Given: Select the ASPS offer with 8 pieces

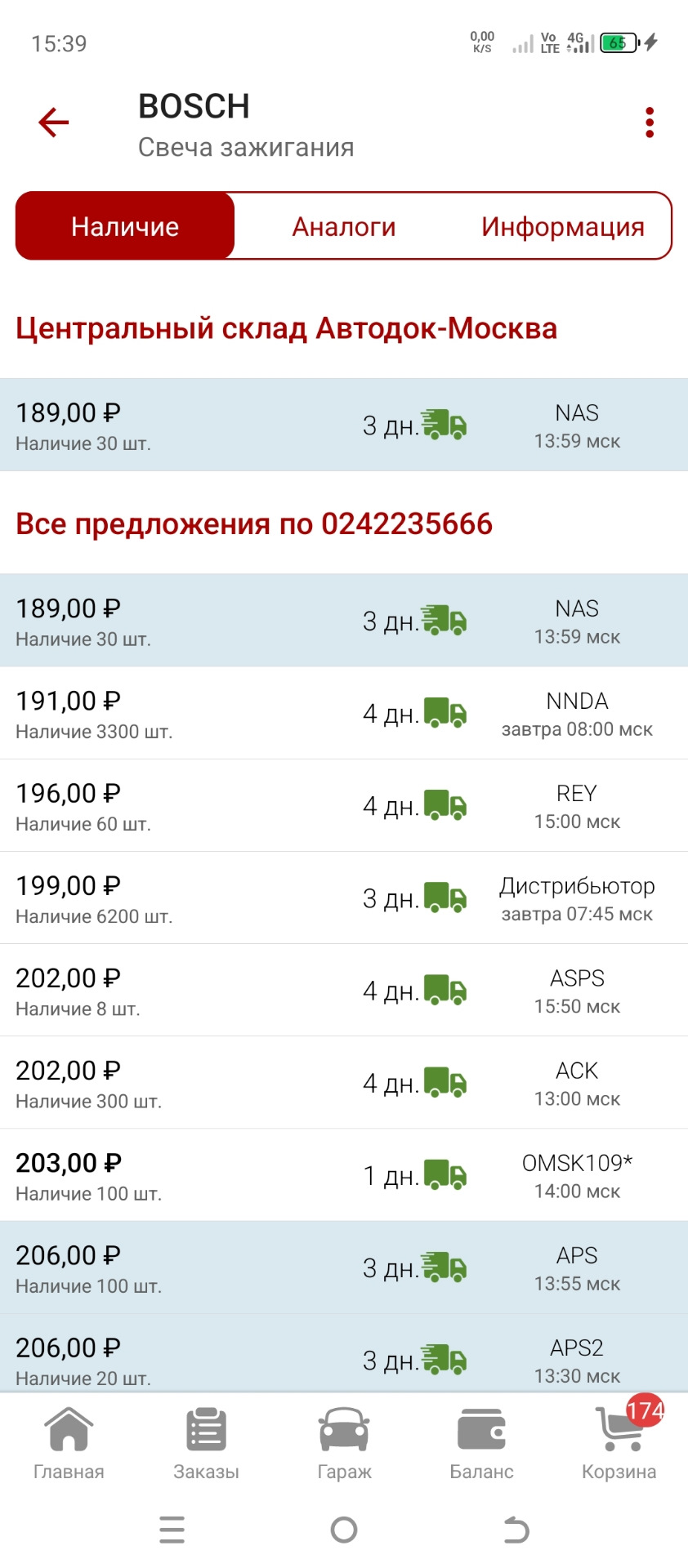Looking at the screenshot, I should (x=343, y=991).
